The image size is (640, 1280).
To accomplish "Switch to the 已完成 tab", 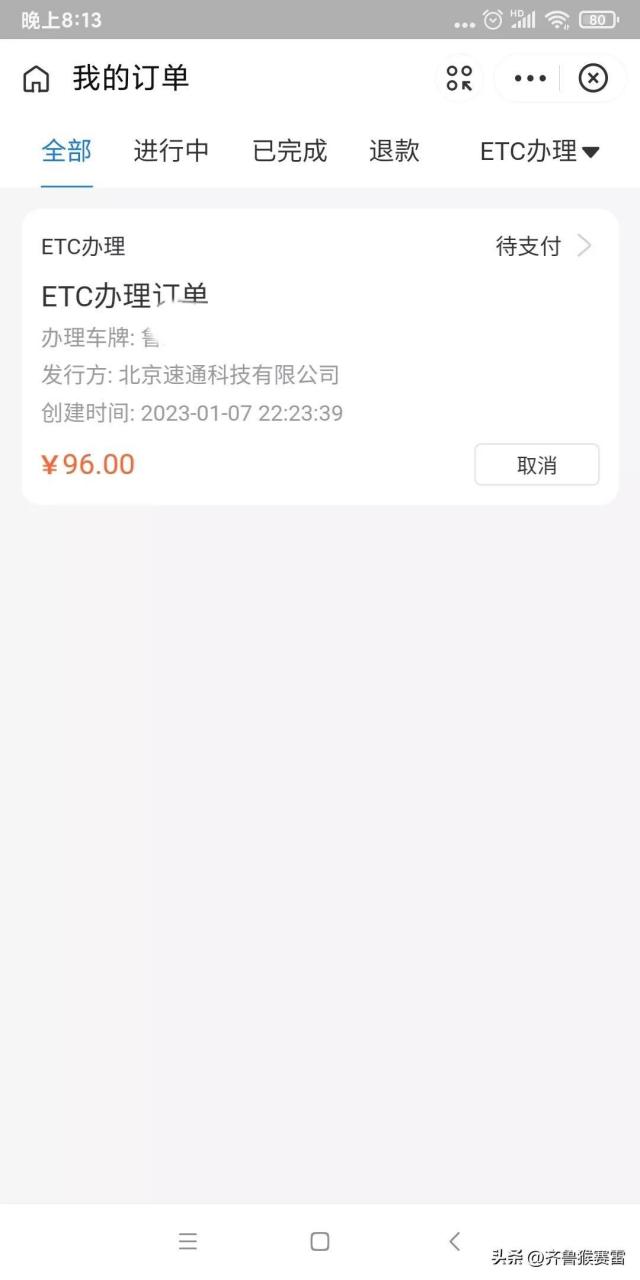I will [290, 151].
